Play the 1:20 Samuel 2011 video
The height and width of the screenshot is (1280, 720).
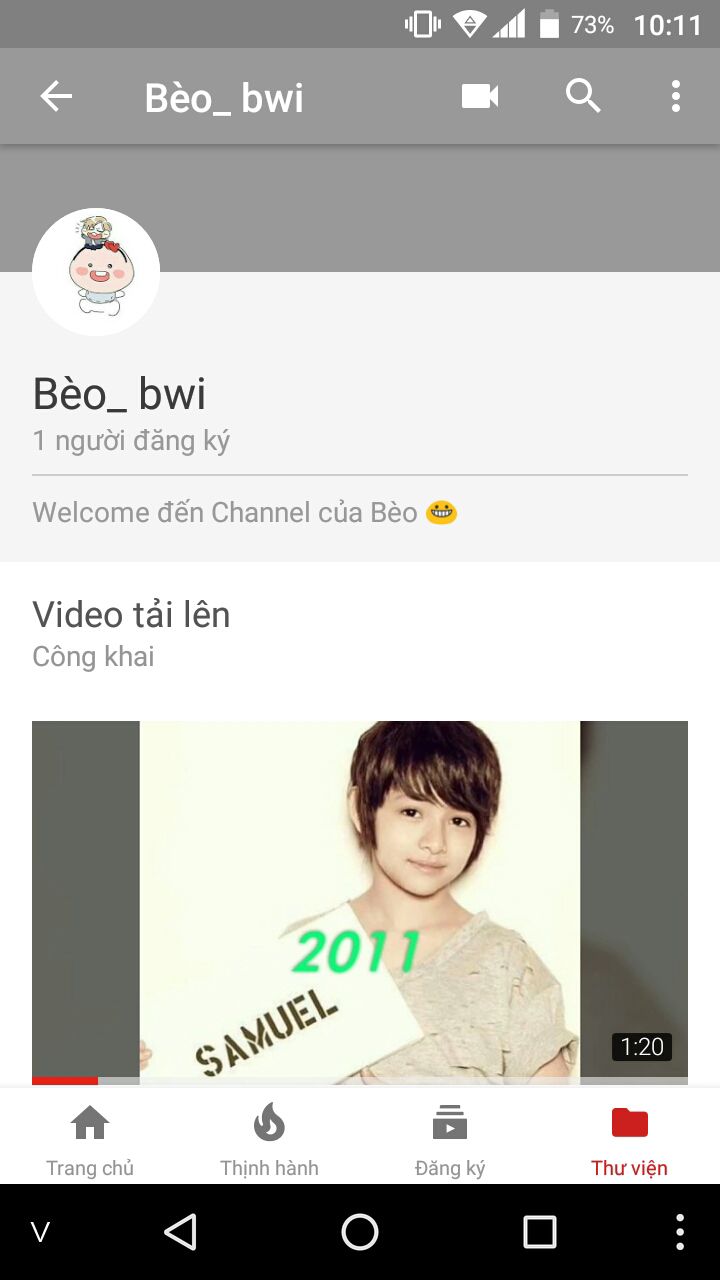point(360,900)
